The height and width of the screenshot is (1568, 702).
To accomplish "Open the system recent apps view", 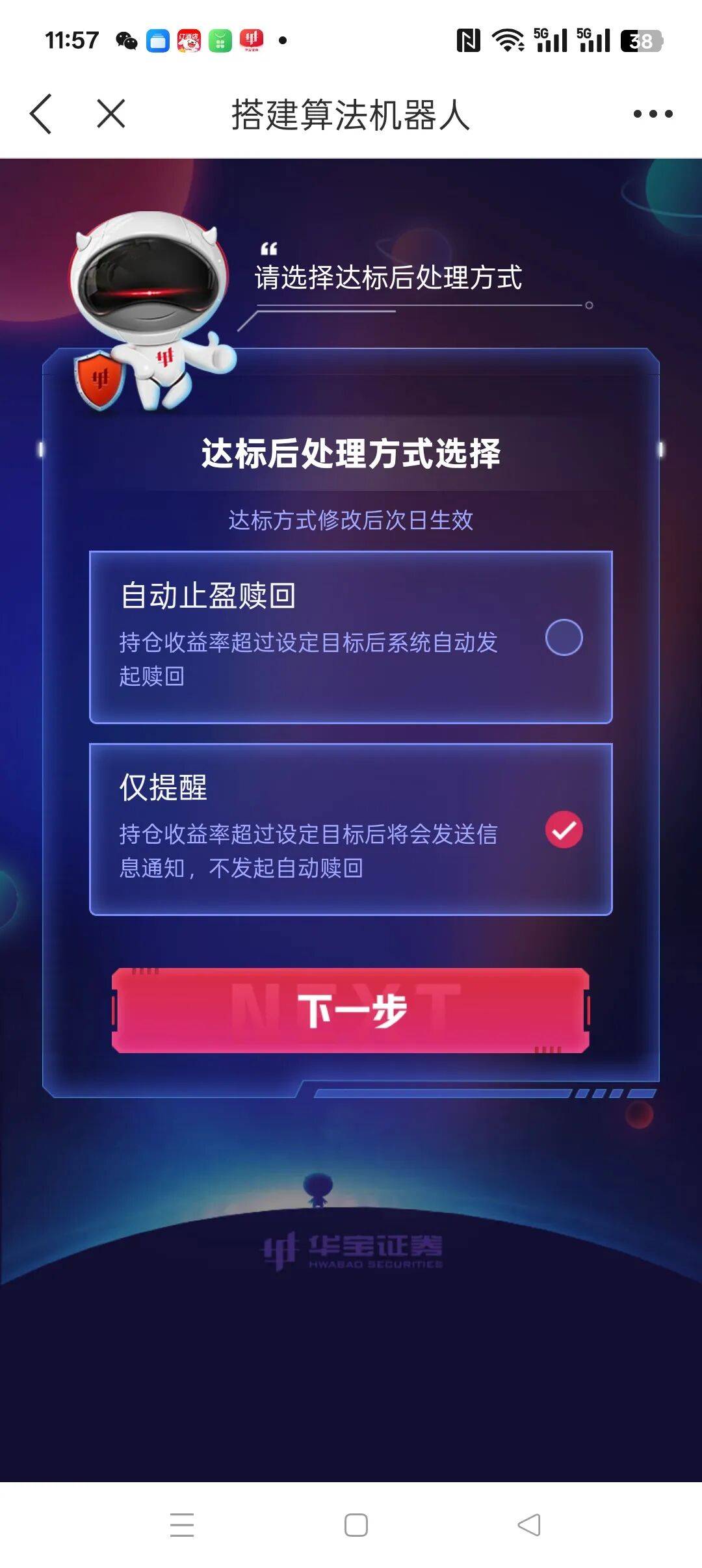I will click(x=182, y=1524).
